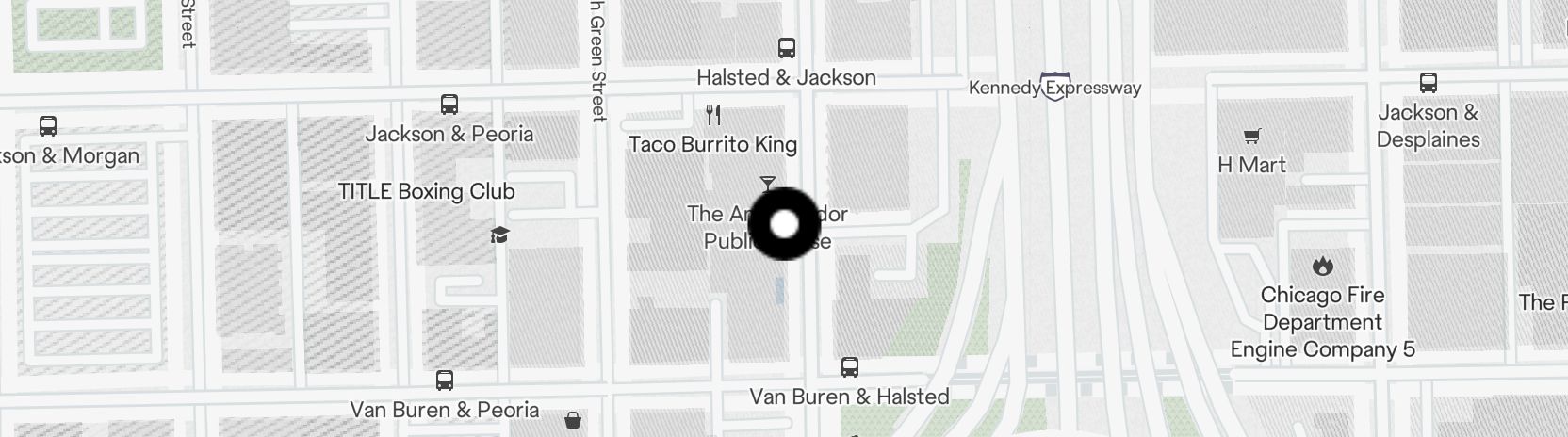The image size is (1568, 437).
Task: Select Chicago Fire Department Engine Company 5
Action: 1323,267
